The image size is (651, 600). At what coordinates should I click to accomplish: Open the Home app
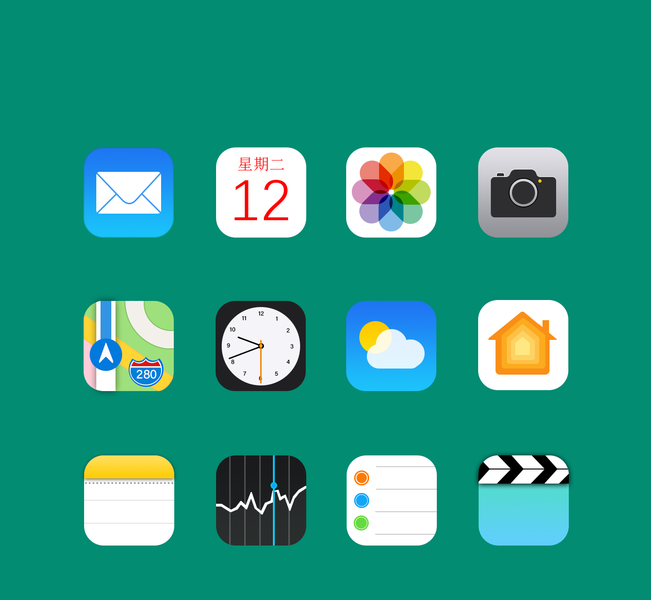[x=523, y=346]
